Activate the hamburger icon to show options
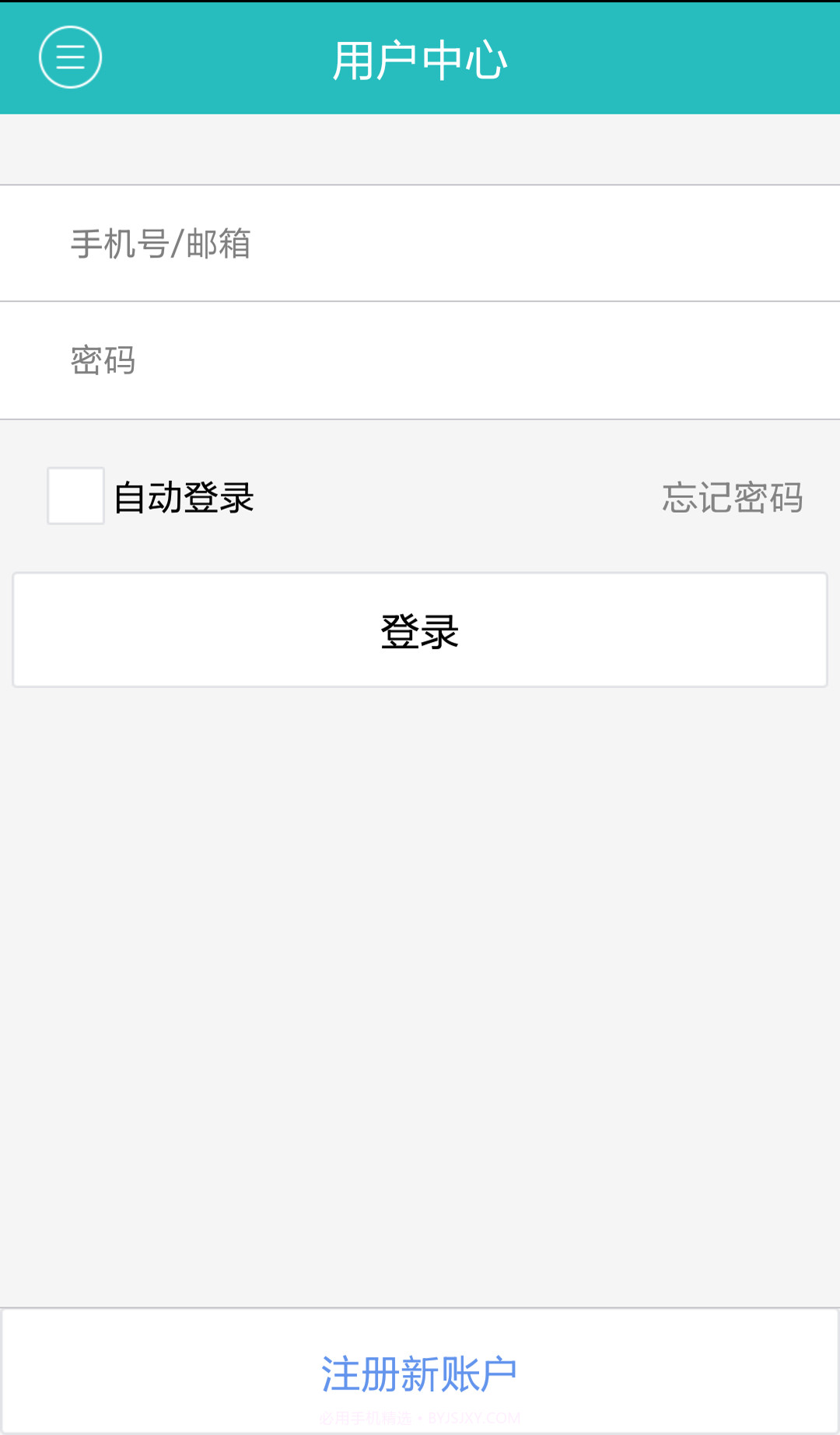 [70, 57]
